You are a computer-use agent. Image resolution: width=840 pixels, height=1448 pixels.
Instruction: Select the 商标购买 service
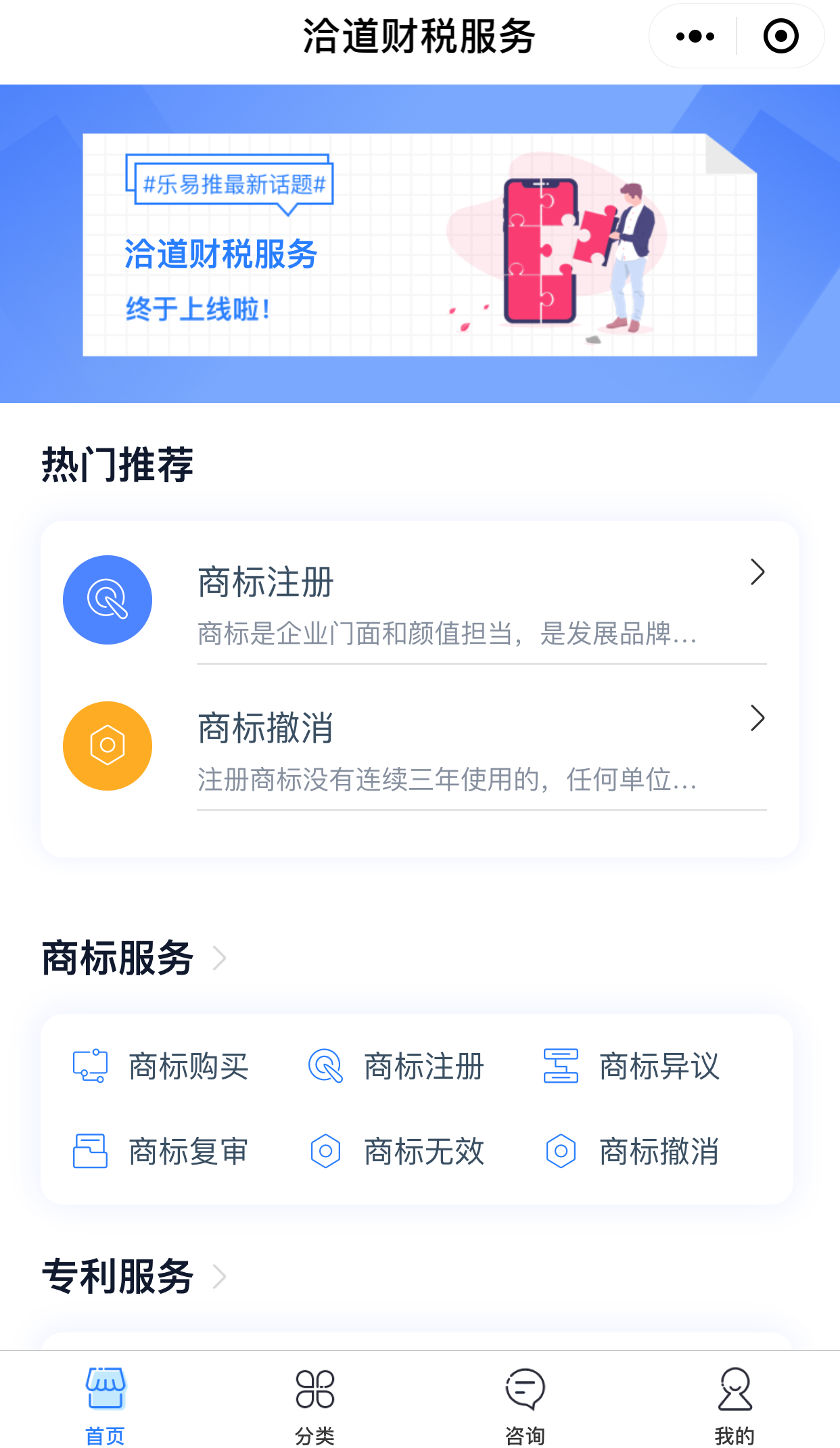click(160, 1067)
